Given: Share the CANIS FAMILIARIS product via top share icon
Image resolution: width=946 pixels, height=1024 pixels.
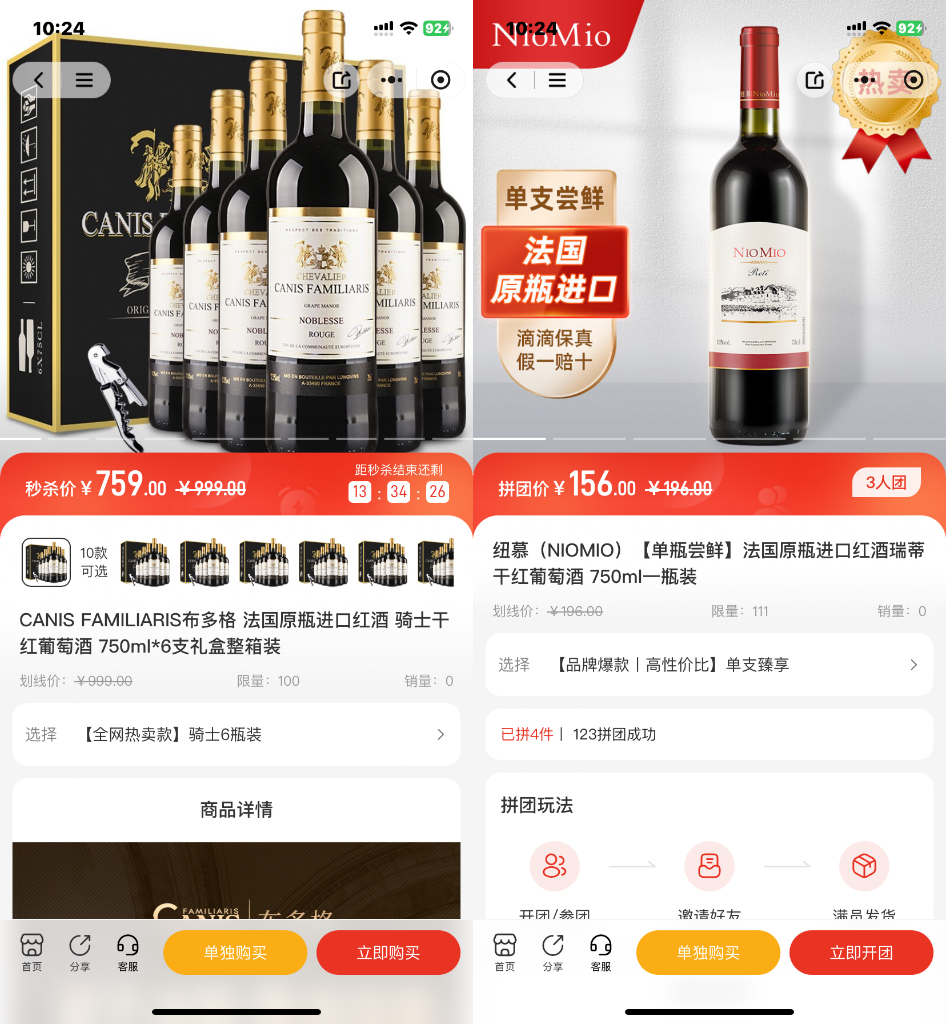Looking at the screenshot, I should [342, 80].
